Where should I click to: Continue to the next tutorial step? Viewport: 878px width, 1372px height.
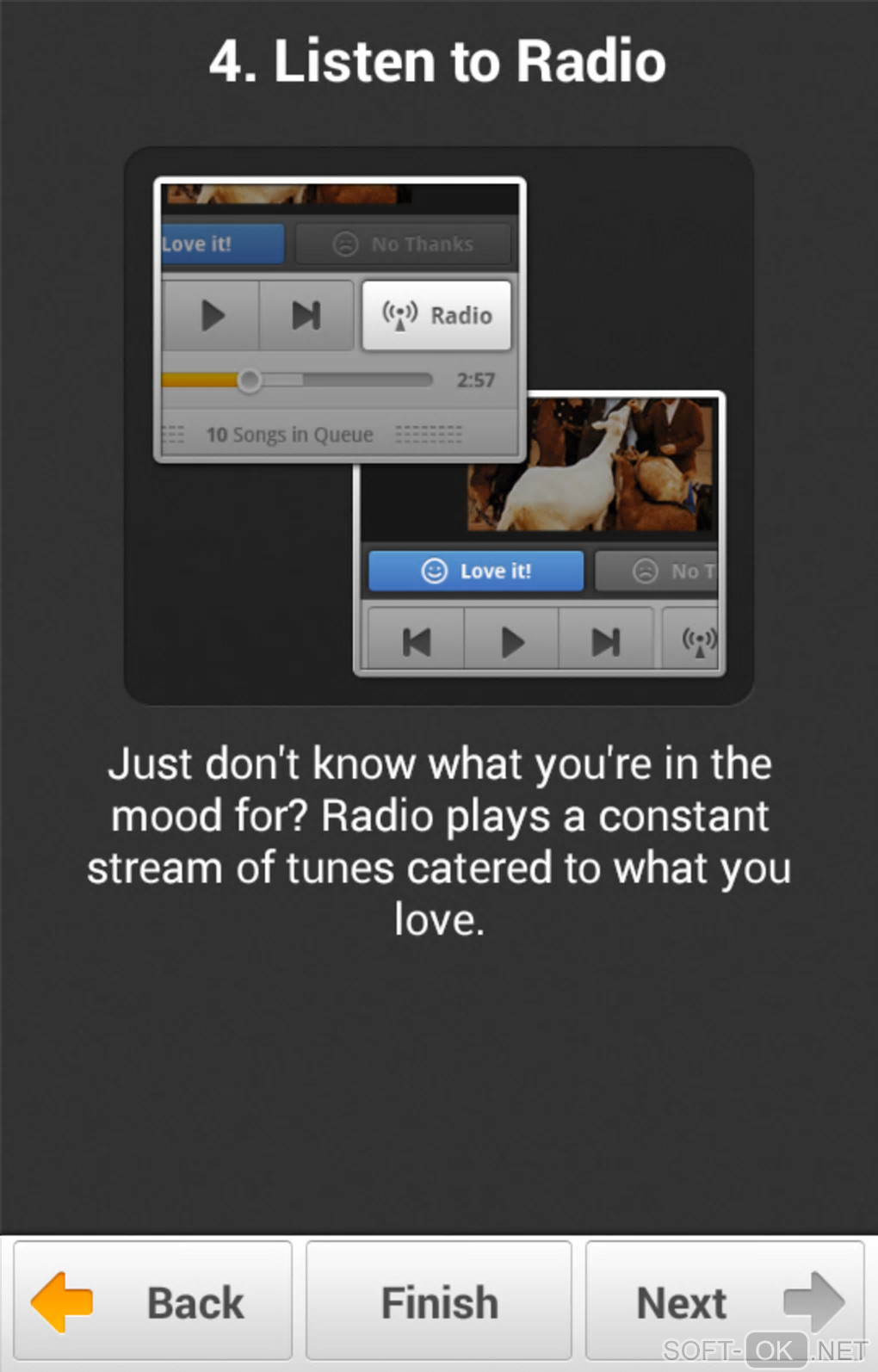(x=725, y=1301)
